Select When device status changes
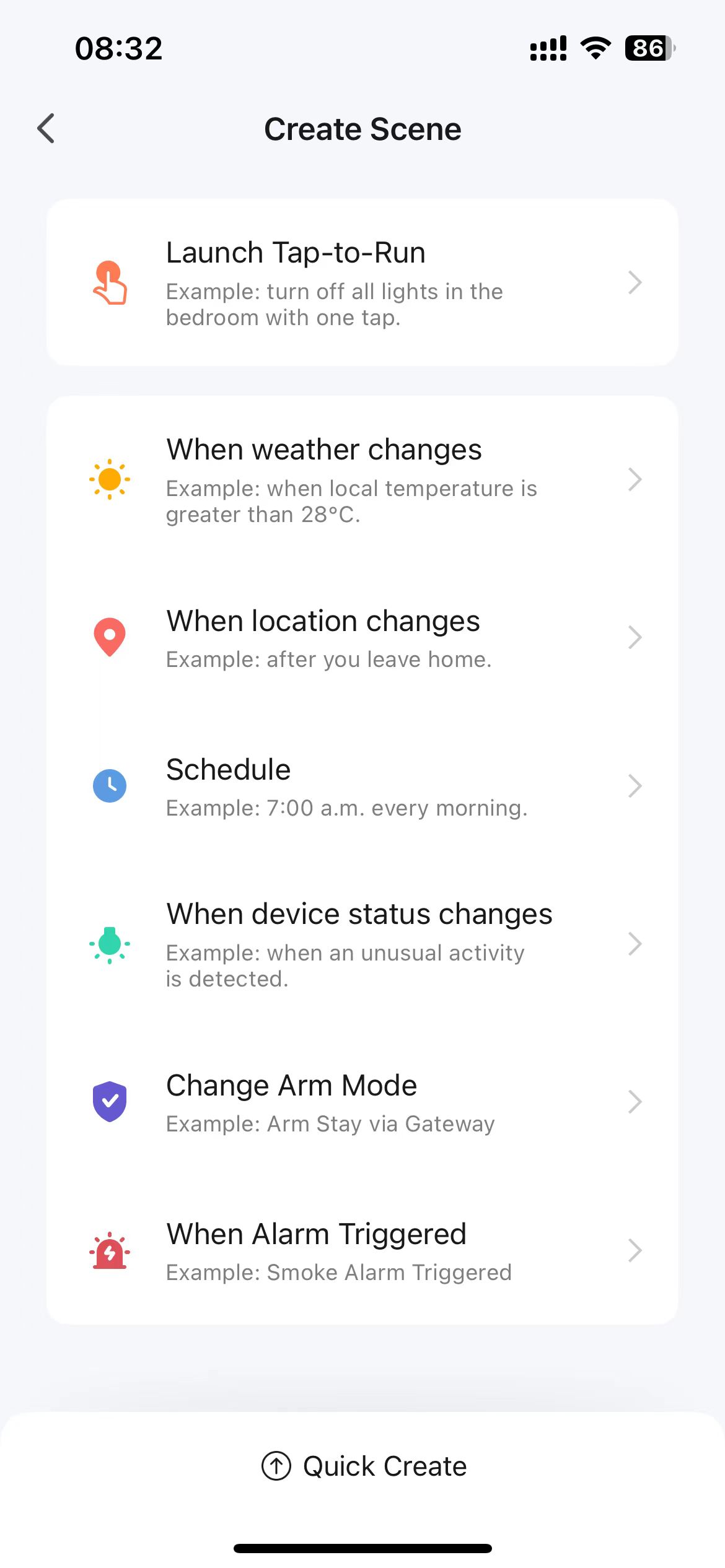Screen dimensions: 725x1568 (x=362, y=944)
